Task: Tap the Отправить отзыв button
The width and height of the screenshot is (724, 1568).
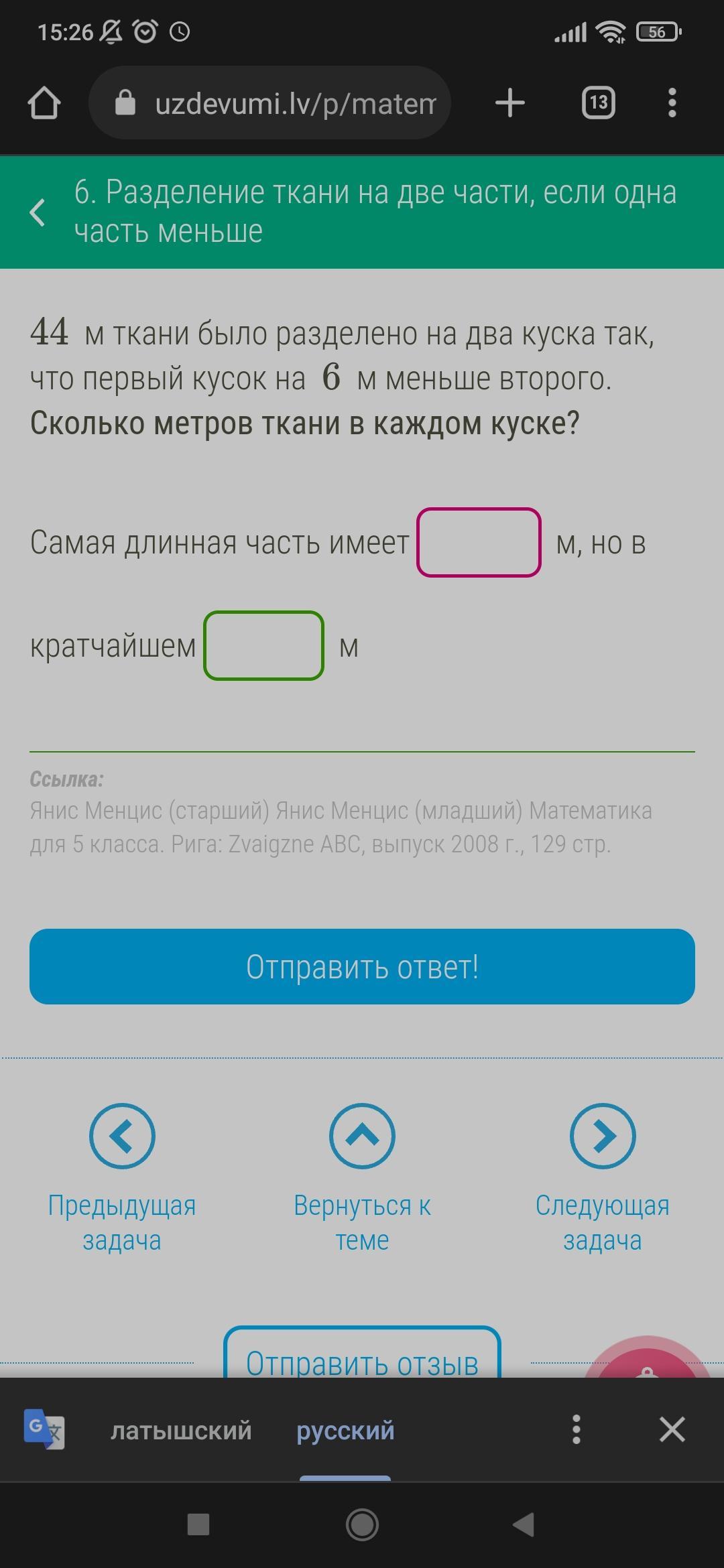Action: [362, 1353]
